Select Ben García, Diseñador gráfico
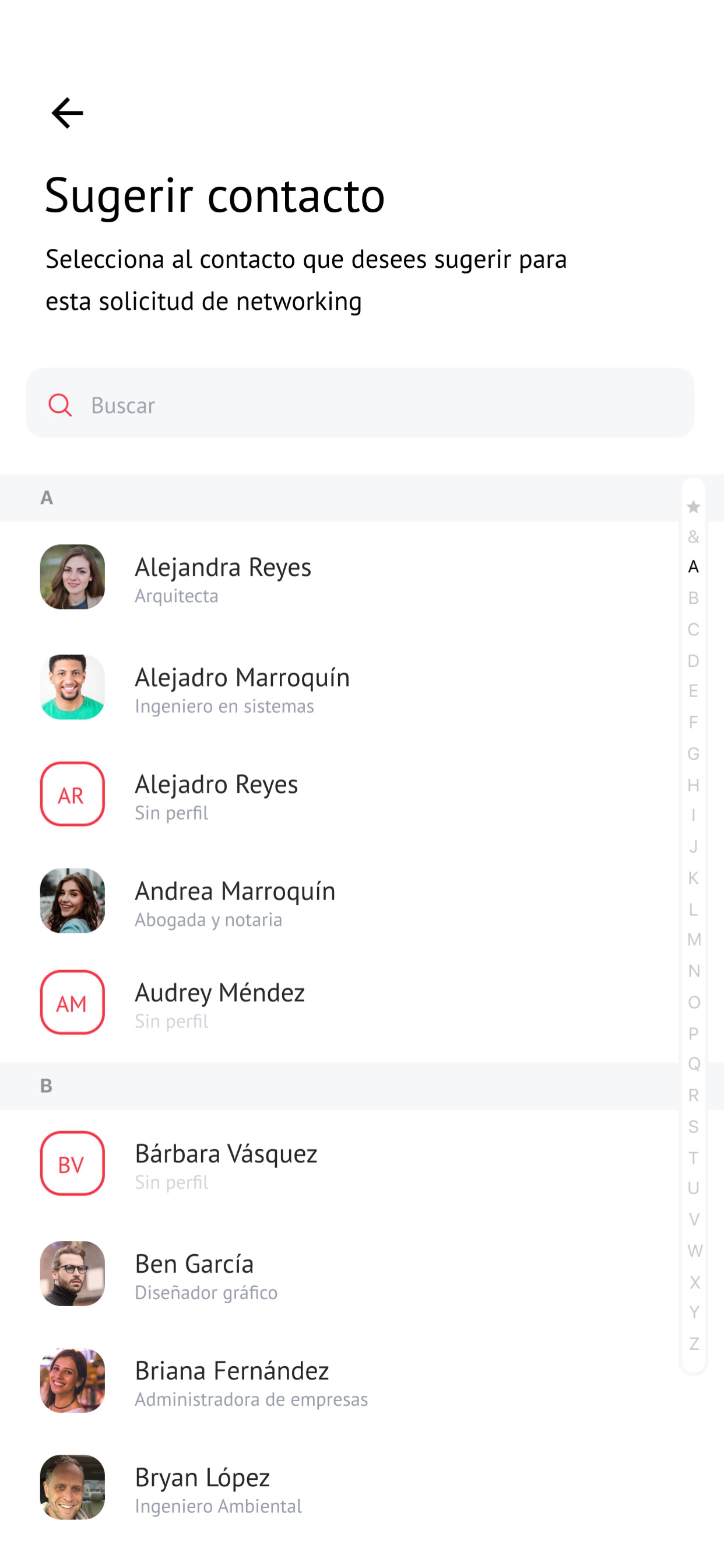 pyautogui.click(x=339, y=1274)
